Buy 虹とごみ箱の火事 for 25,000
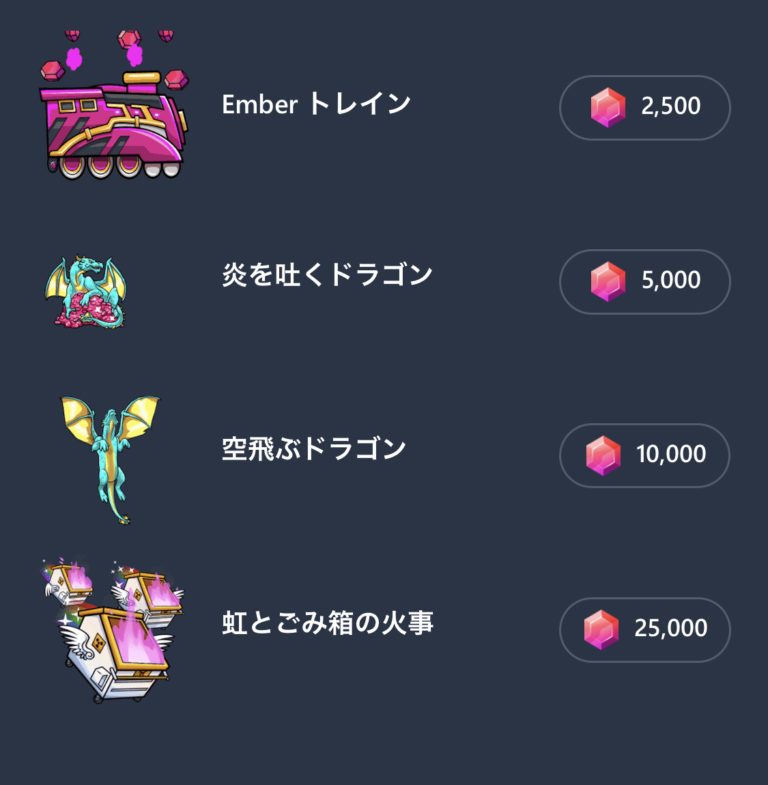Viewport: 768px width, 785px height. click(x=643, y=628)
